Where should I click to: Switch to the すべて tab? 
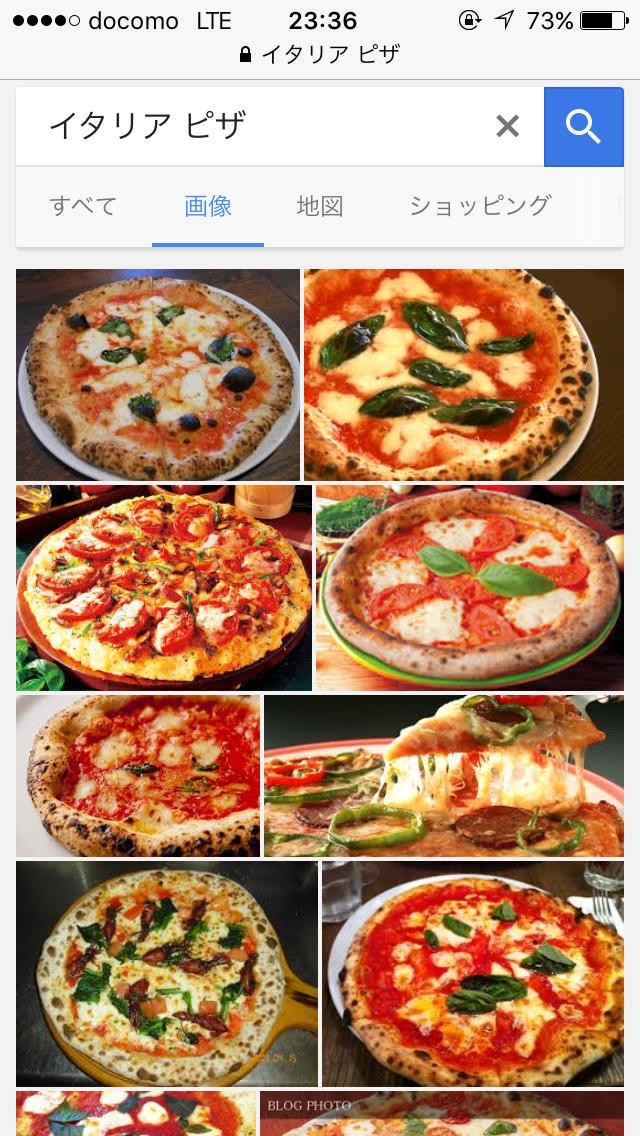point(83,206)
